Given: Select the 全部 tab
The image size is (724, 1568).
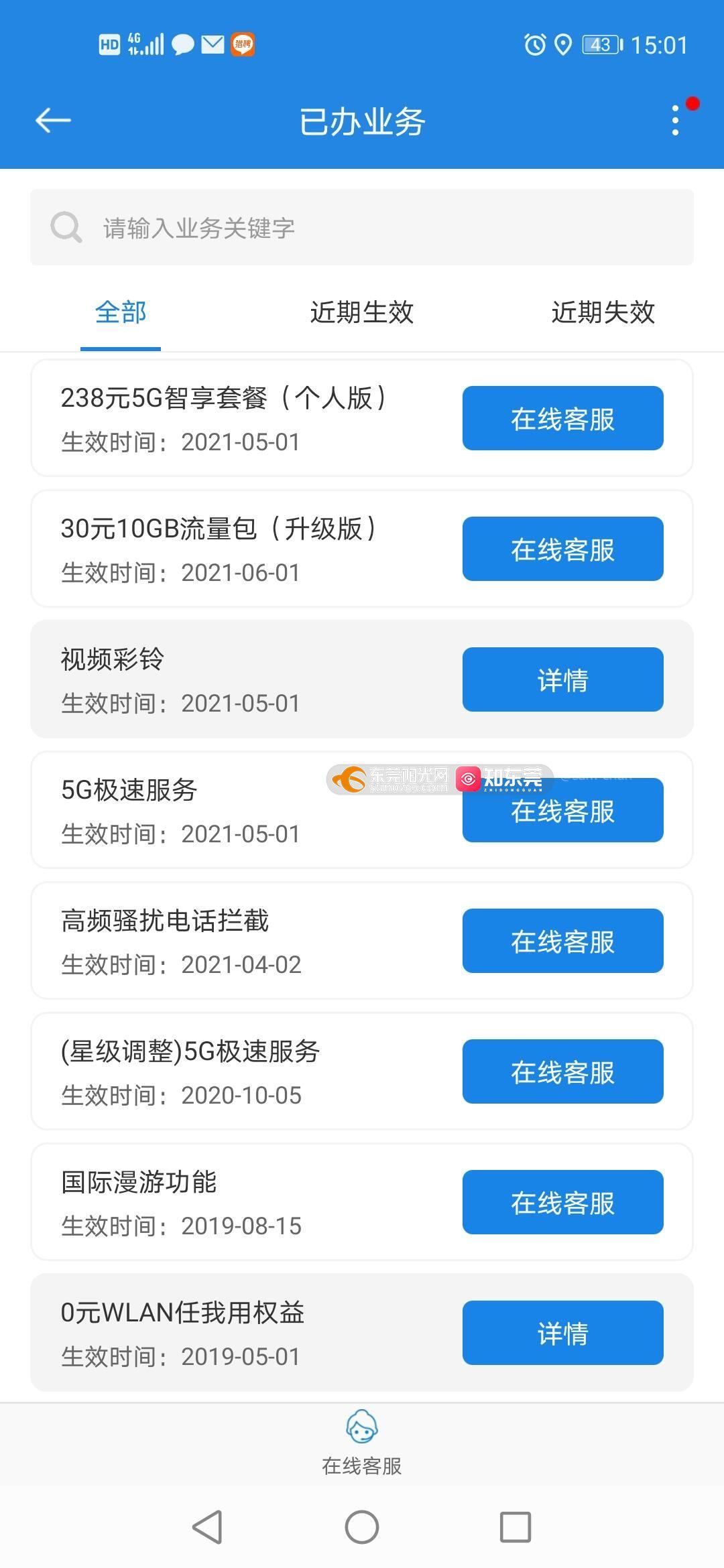Looking at the screenshot, I should pos(121,312).
